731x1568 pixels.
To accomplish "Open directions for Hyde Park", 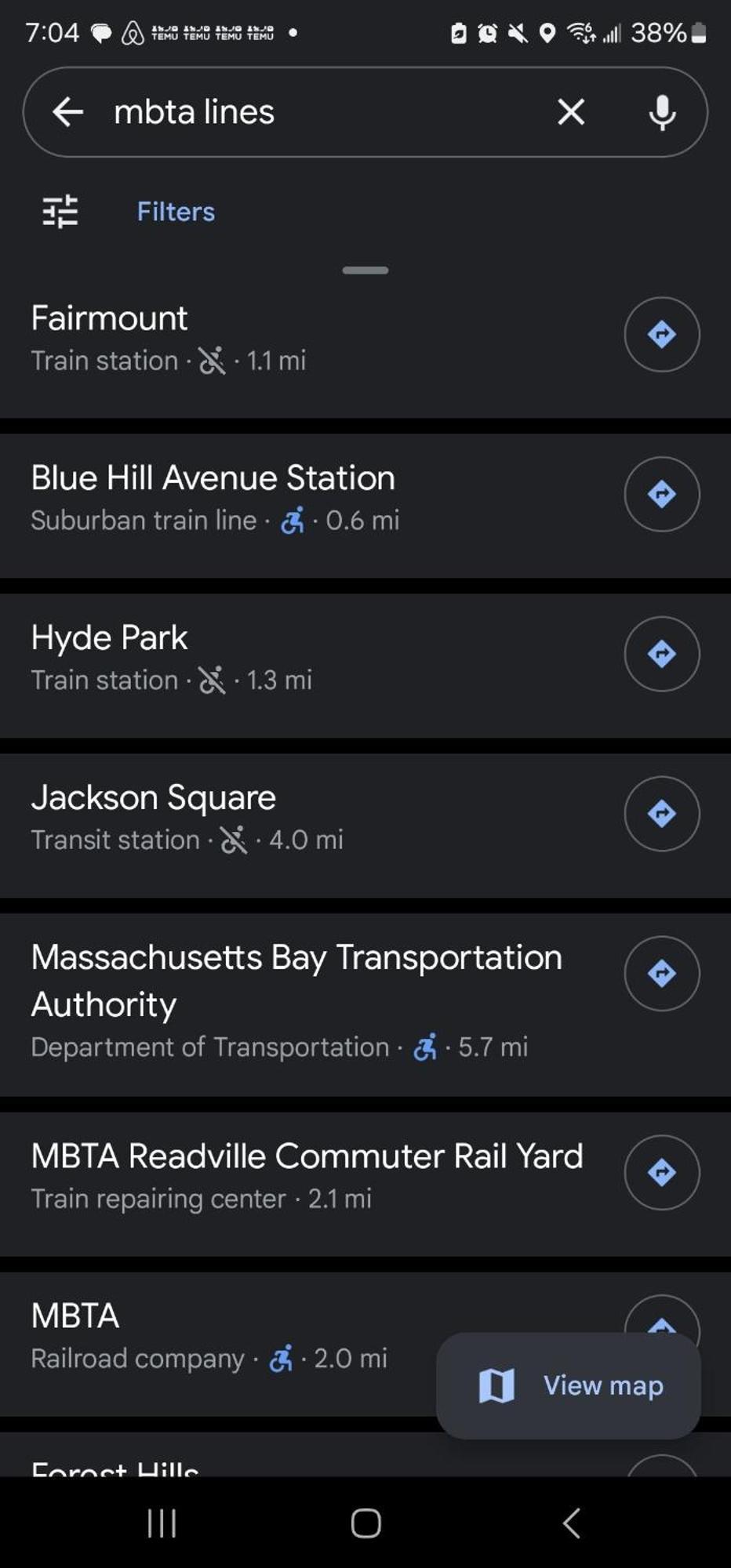I will 661,655.
